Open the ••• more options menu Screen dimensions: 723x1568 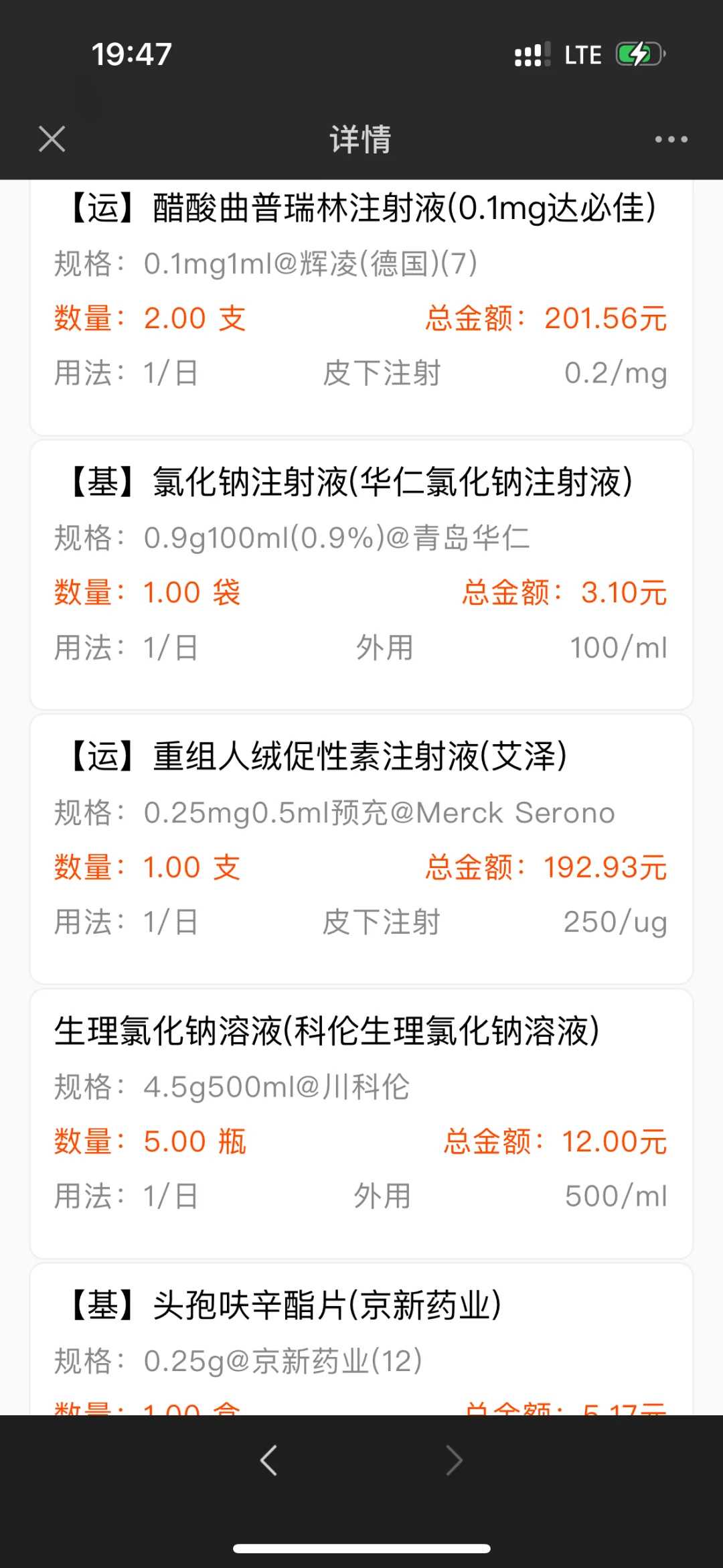[x=671, y=139]
